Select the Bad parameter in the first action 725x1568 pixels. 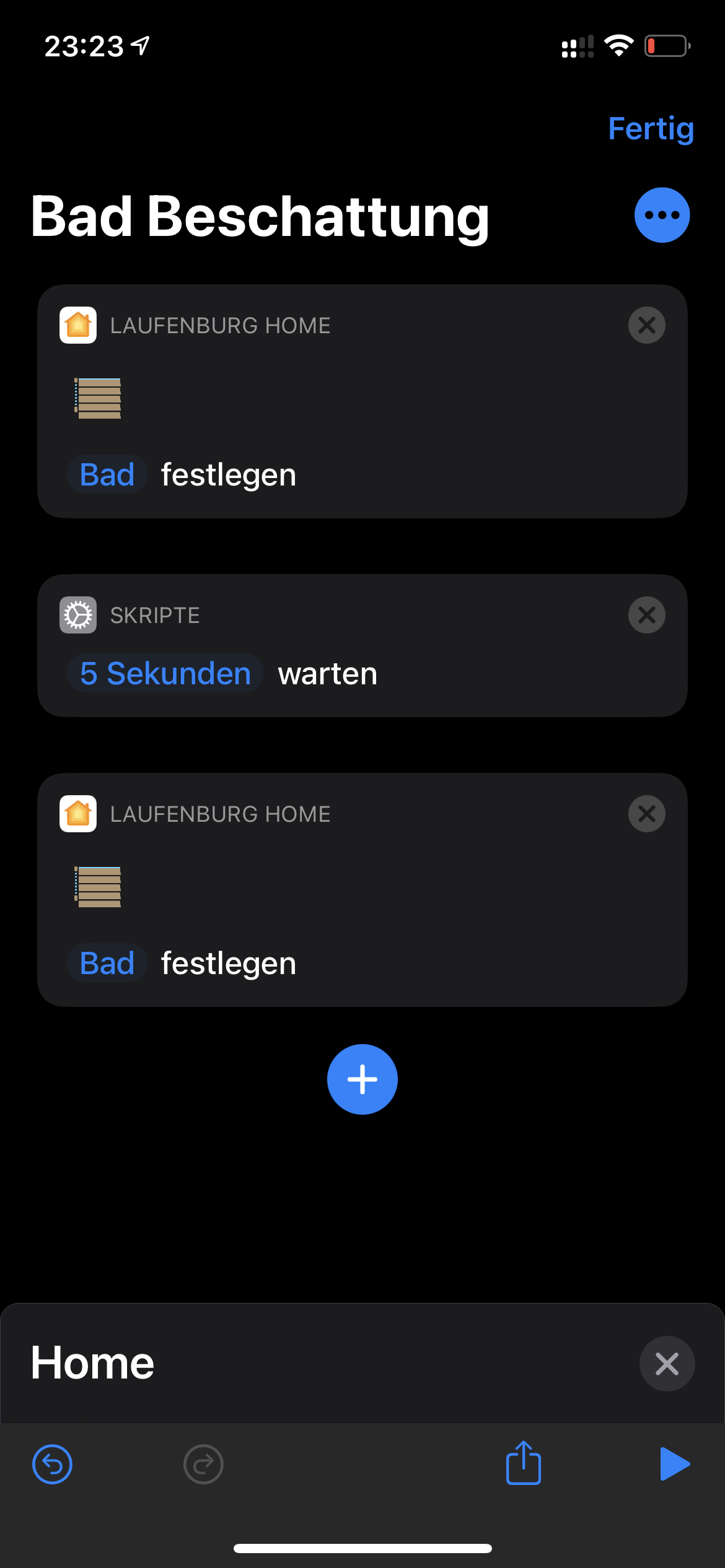(107, 475)
